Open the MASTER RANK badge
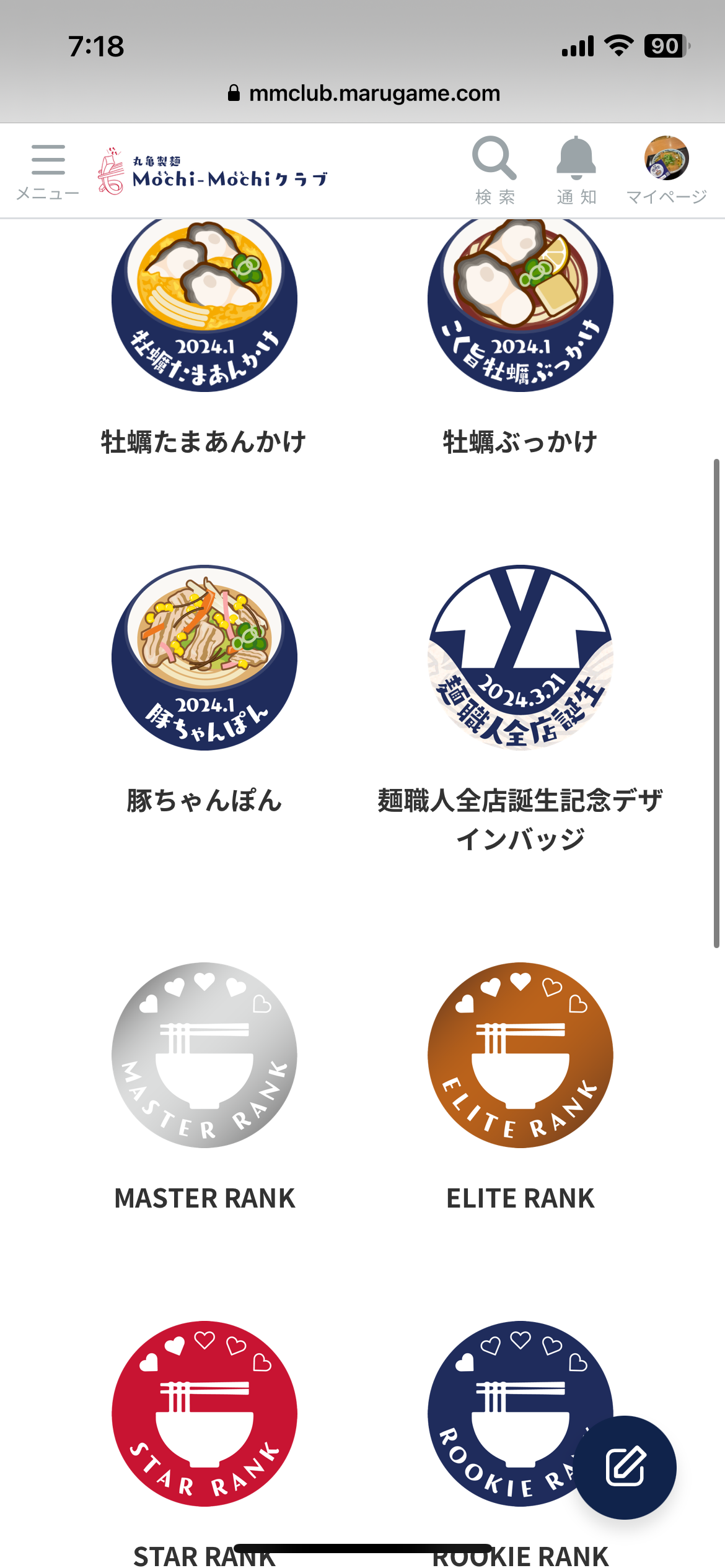Viewport: 725px width, 1568px height. [204, 1055]
